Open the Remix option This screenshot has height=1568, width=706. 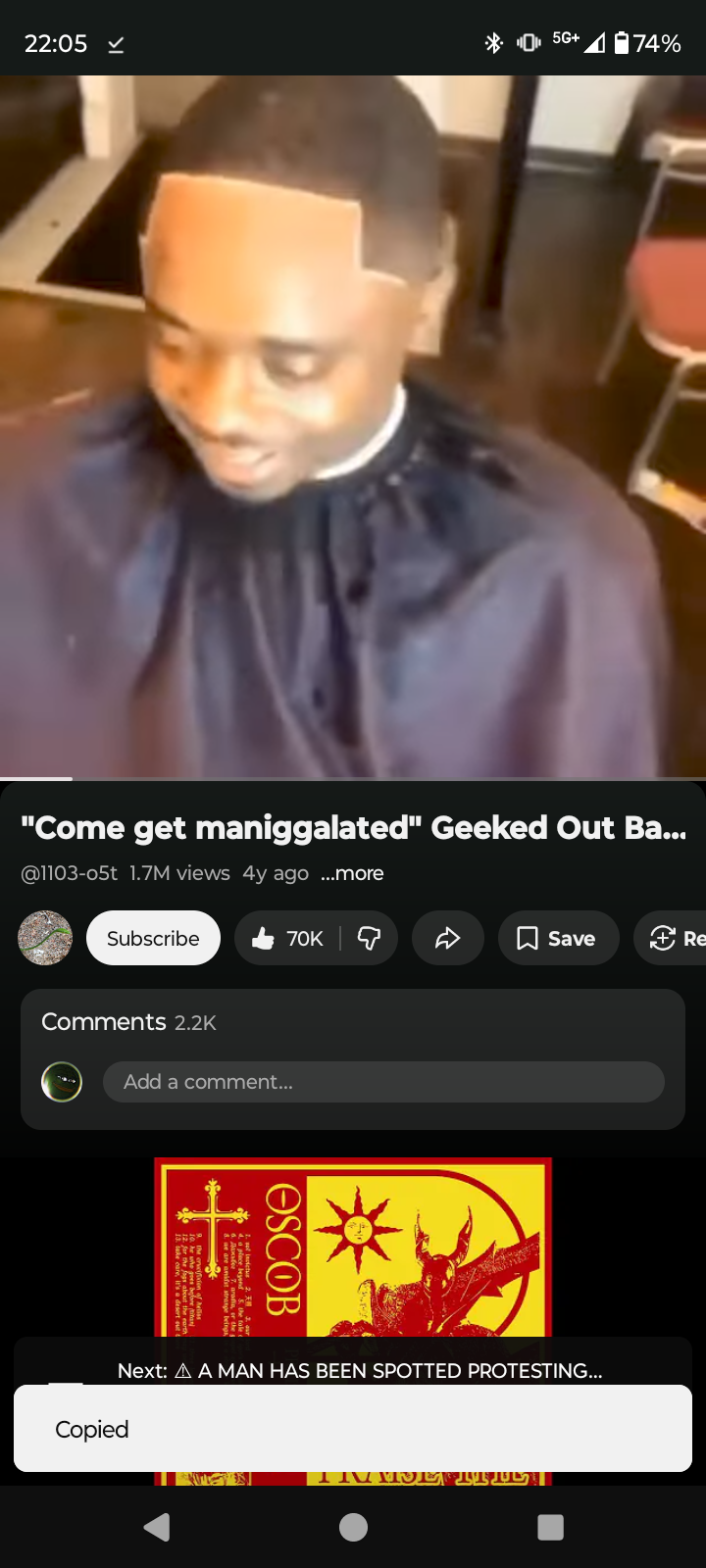[677, 938]
